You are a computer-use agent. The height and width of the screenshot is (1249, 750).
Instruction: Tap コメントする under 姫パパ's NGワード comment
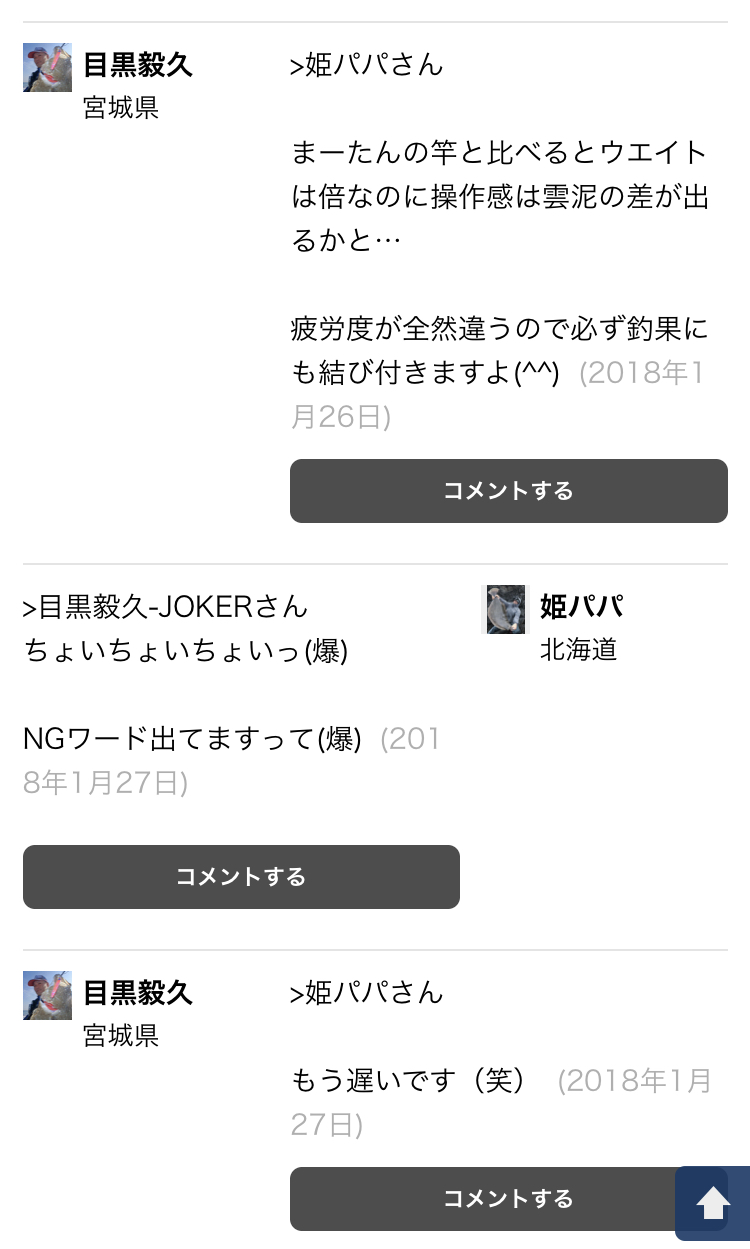[x=241, y=877]
